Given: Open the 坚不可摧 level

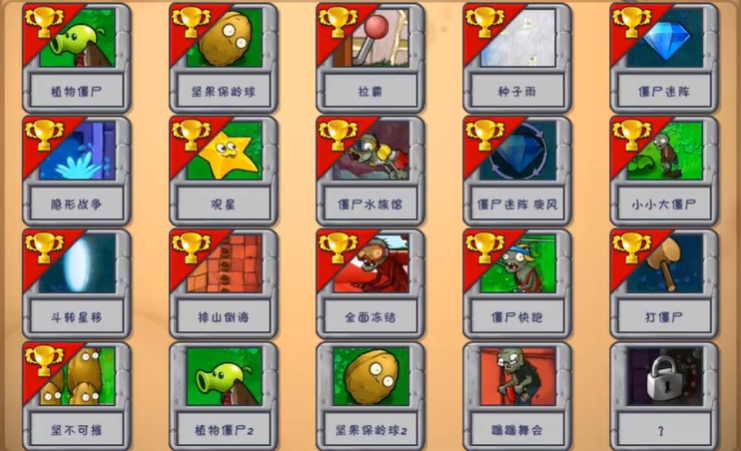Looking at the screenshot, I should [77, 396].
